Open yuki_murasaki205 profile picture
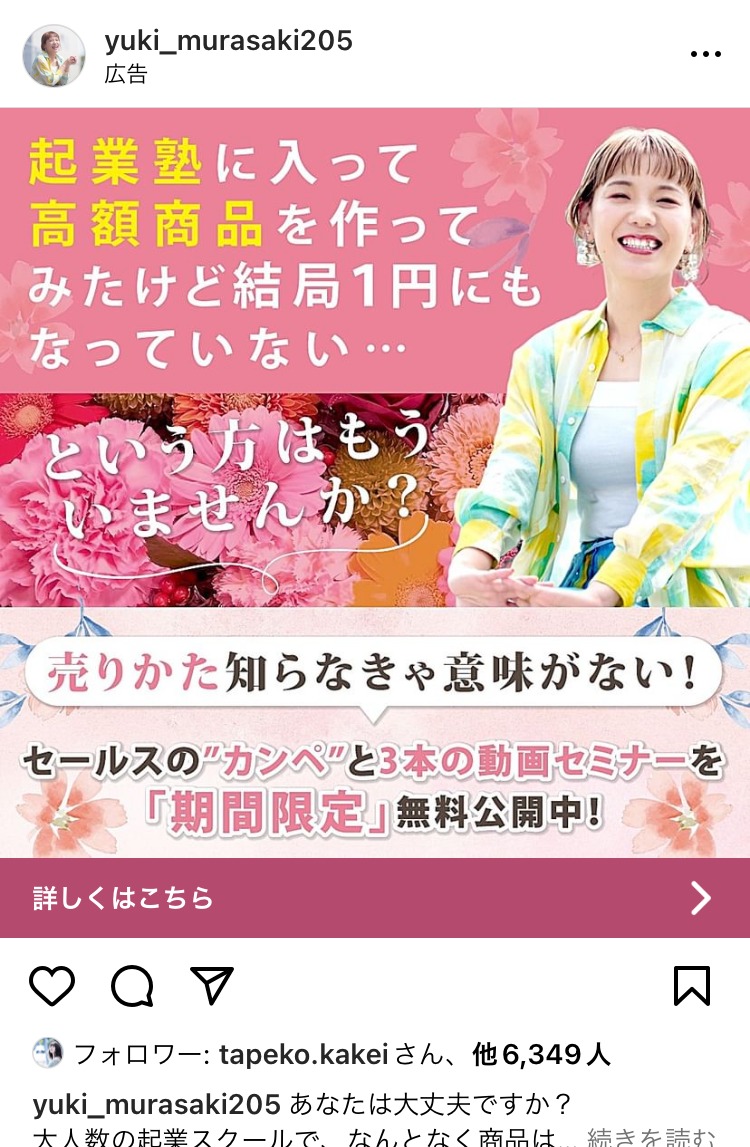The width and height of the screenshot is (750, 1147). pos(54,55)
